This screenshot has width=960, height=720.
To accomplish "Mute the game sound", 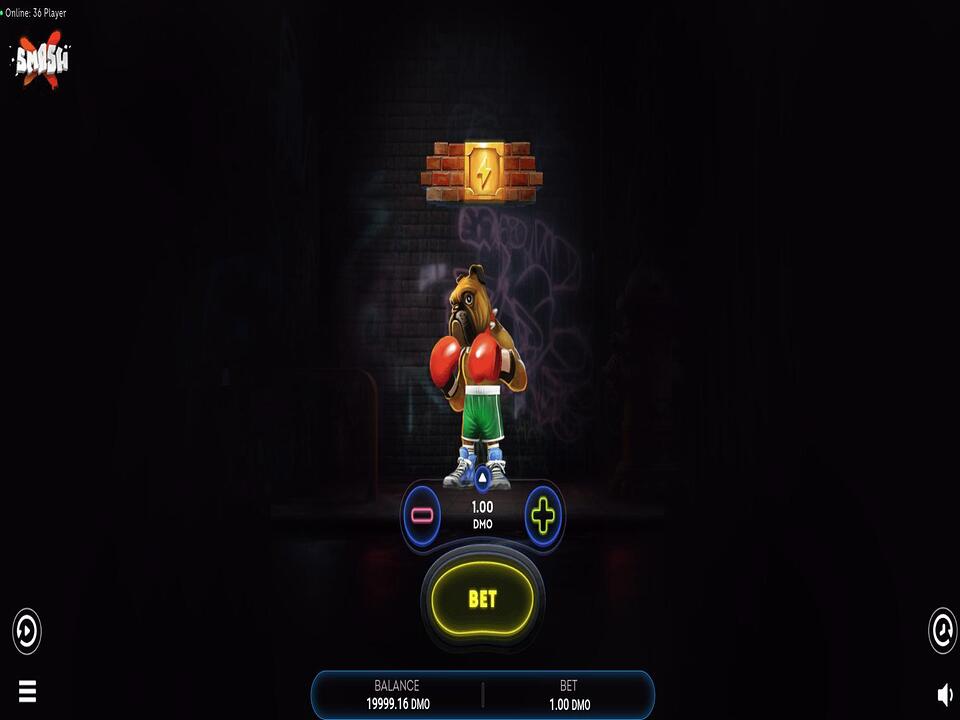I will point(944,694).
